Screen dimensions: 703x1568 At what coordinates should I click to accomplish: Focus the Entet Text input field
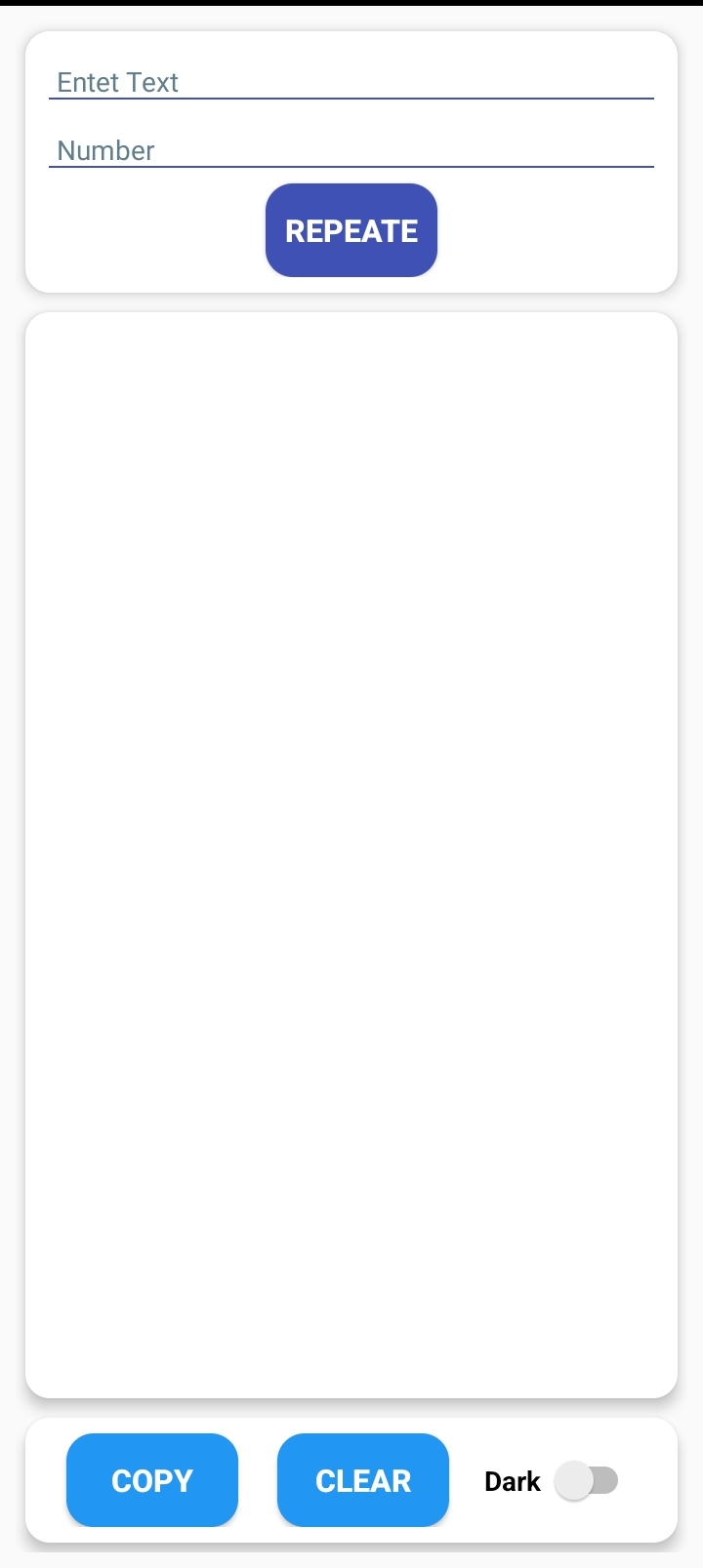coord(351,81)
